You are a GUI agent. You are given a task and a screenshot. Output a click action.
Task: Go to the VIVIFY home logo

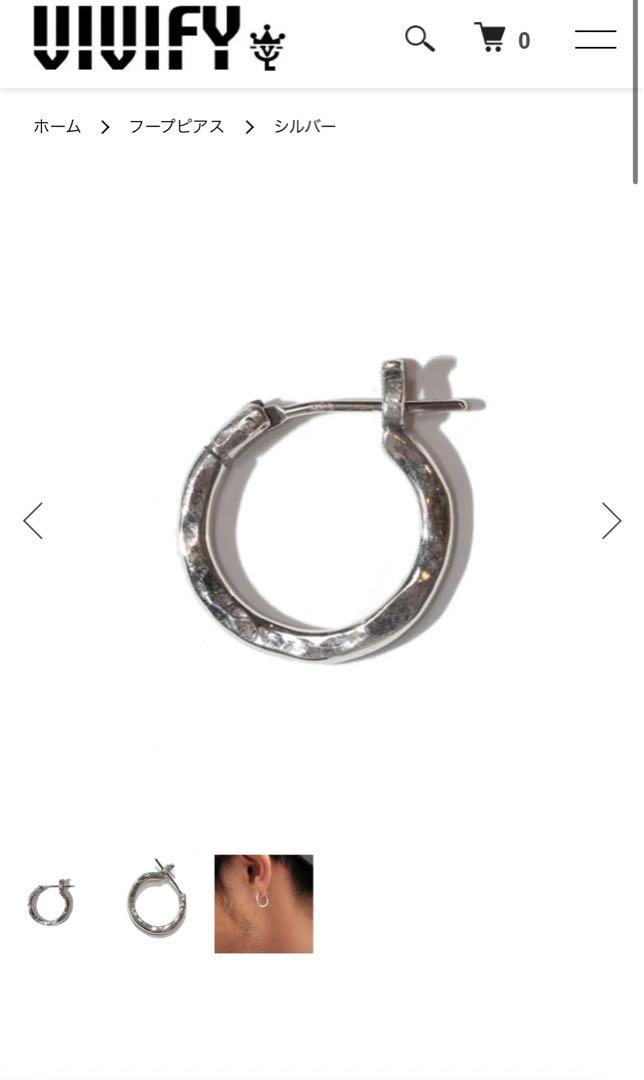tap(159, 38)
